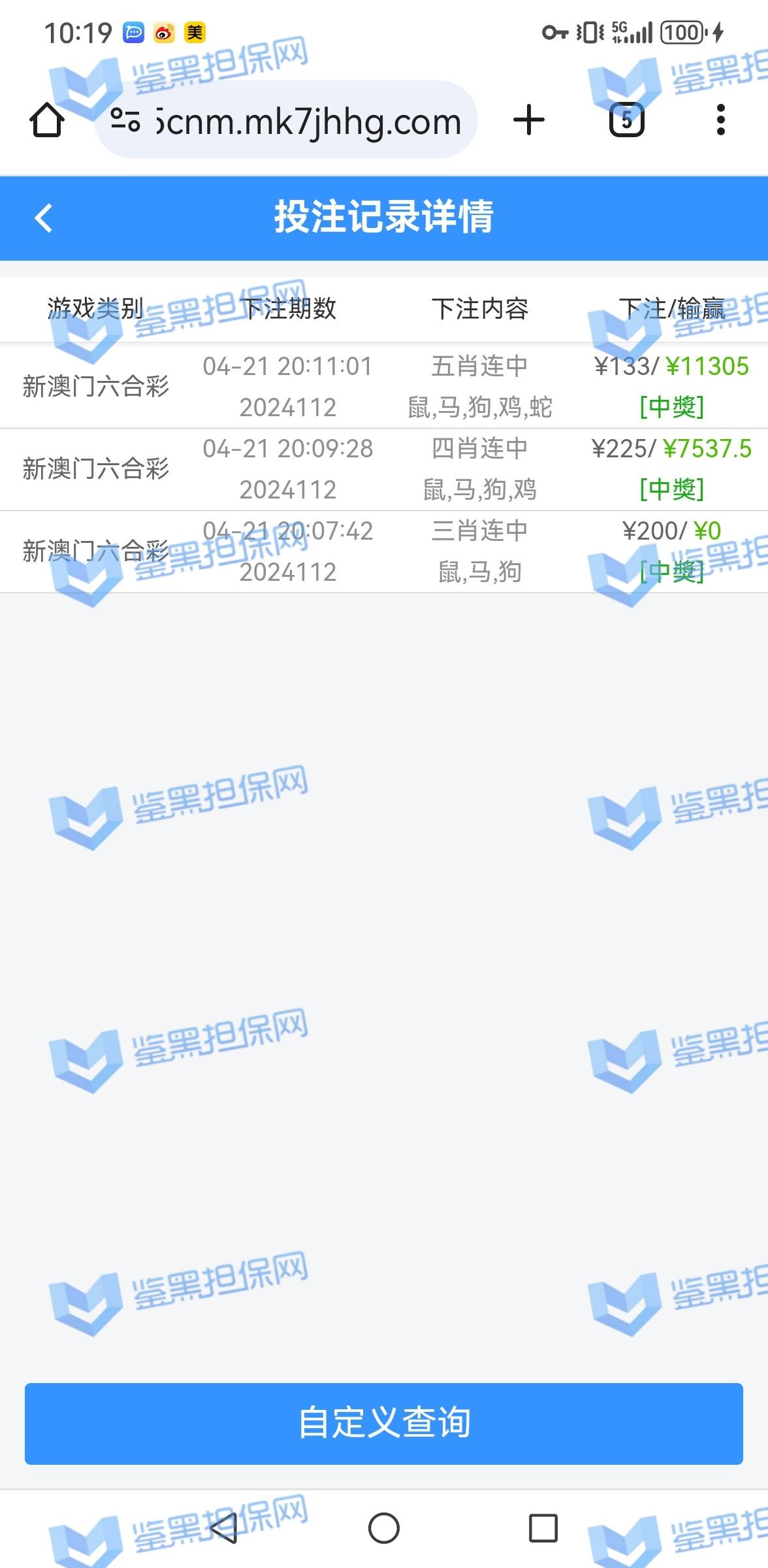Go back from the 投注记录详情 page

(x=44, y=218)
